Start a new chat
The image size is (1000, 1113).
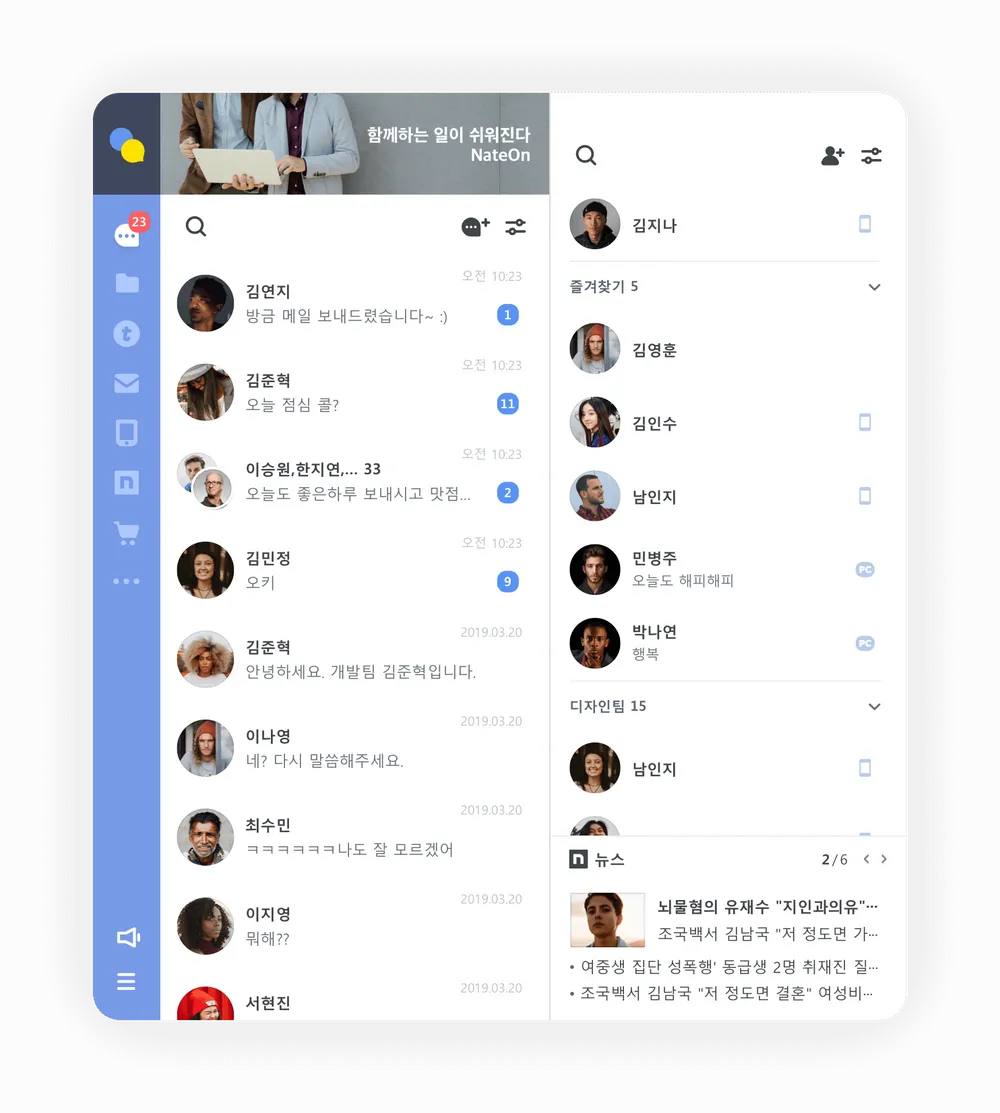(x=475, y=227)
